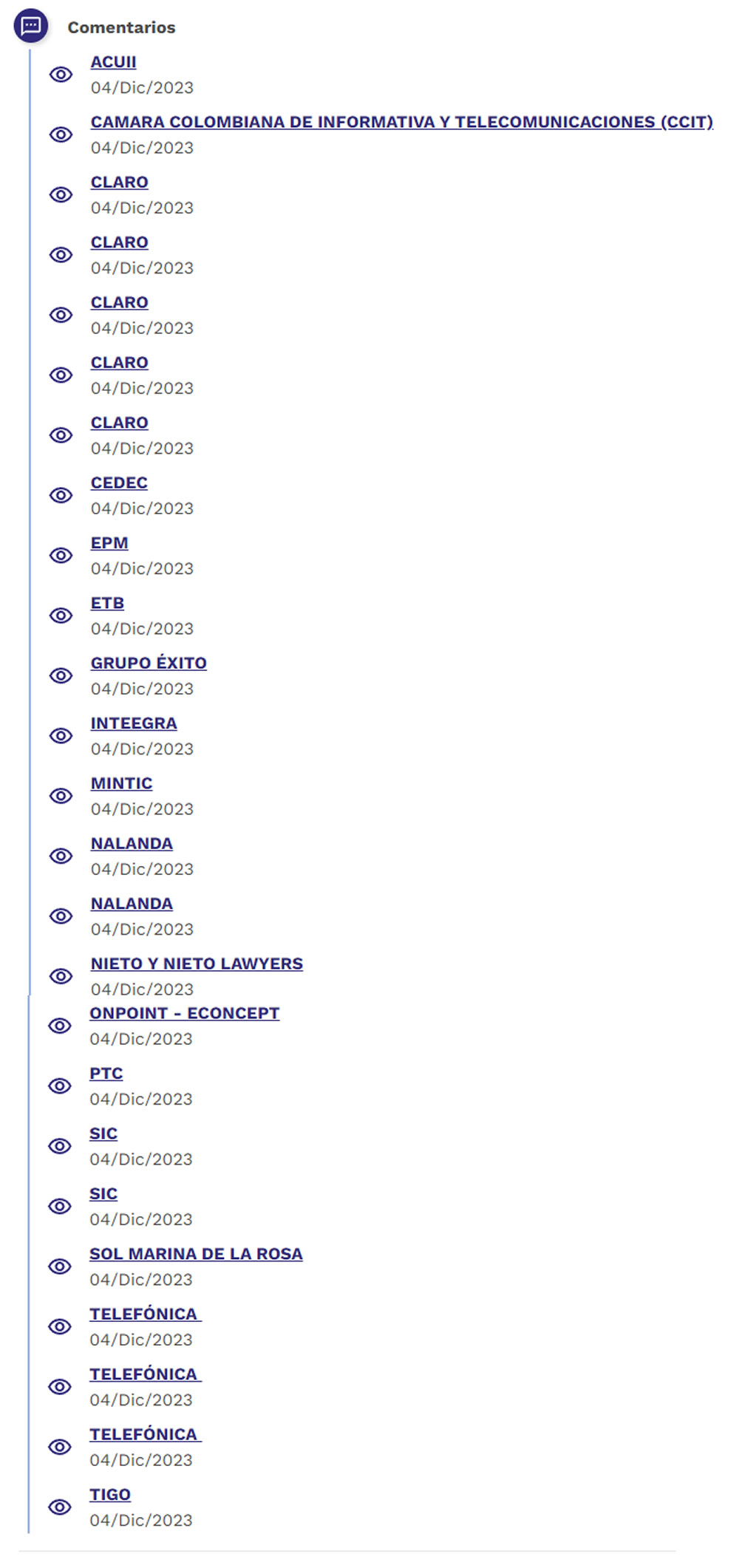Open the ETB comment link
This screenshot has width=739, height=1568.
coord(107,603)
